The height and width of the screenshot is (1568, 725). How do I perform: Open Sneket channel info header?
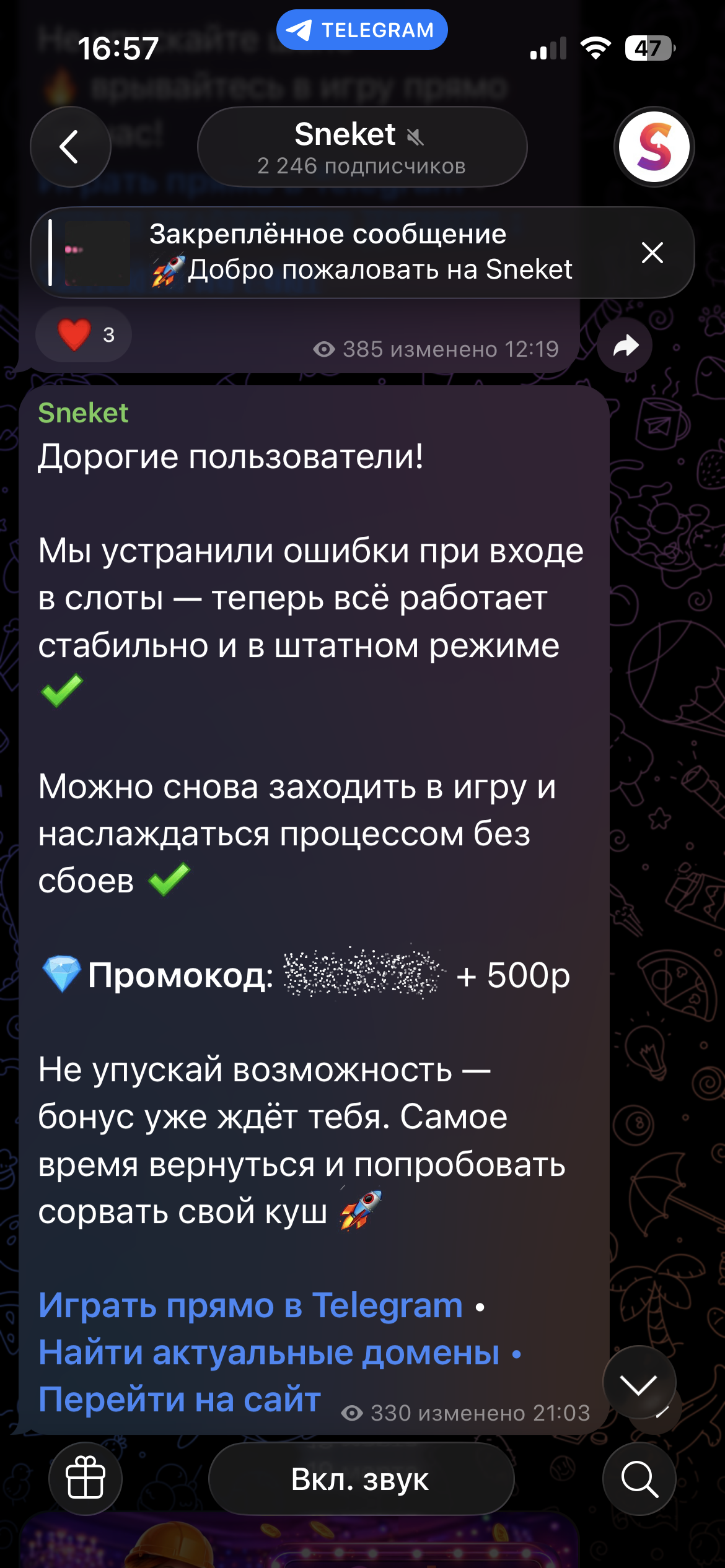click(362, 147)
